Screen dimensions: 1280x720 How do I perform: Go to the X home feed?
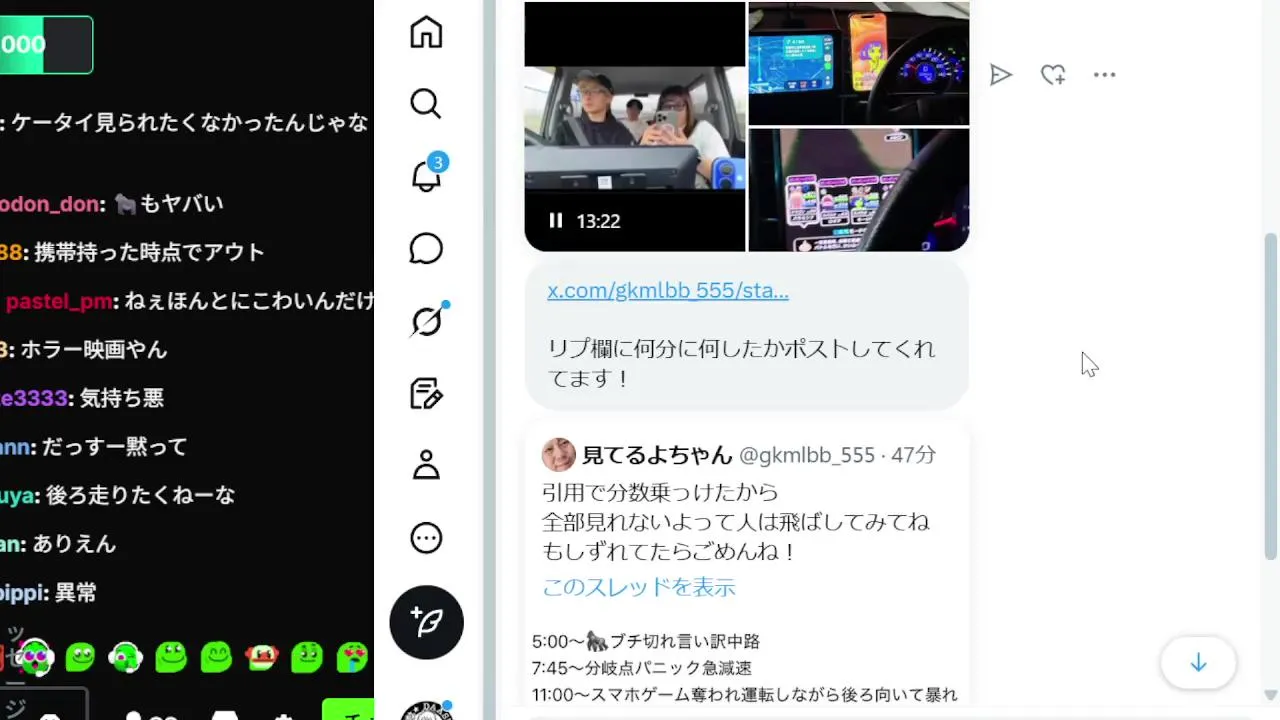(426, 32)
